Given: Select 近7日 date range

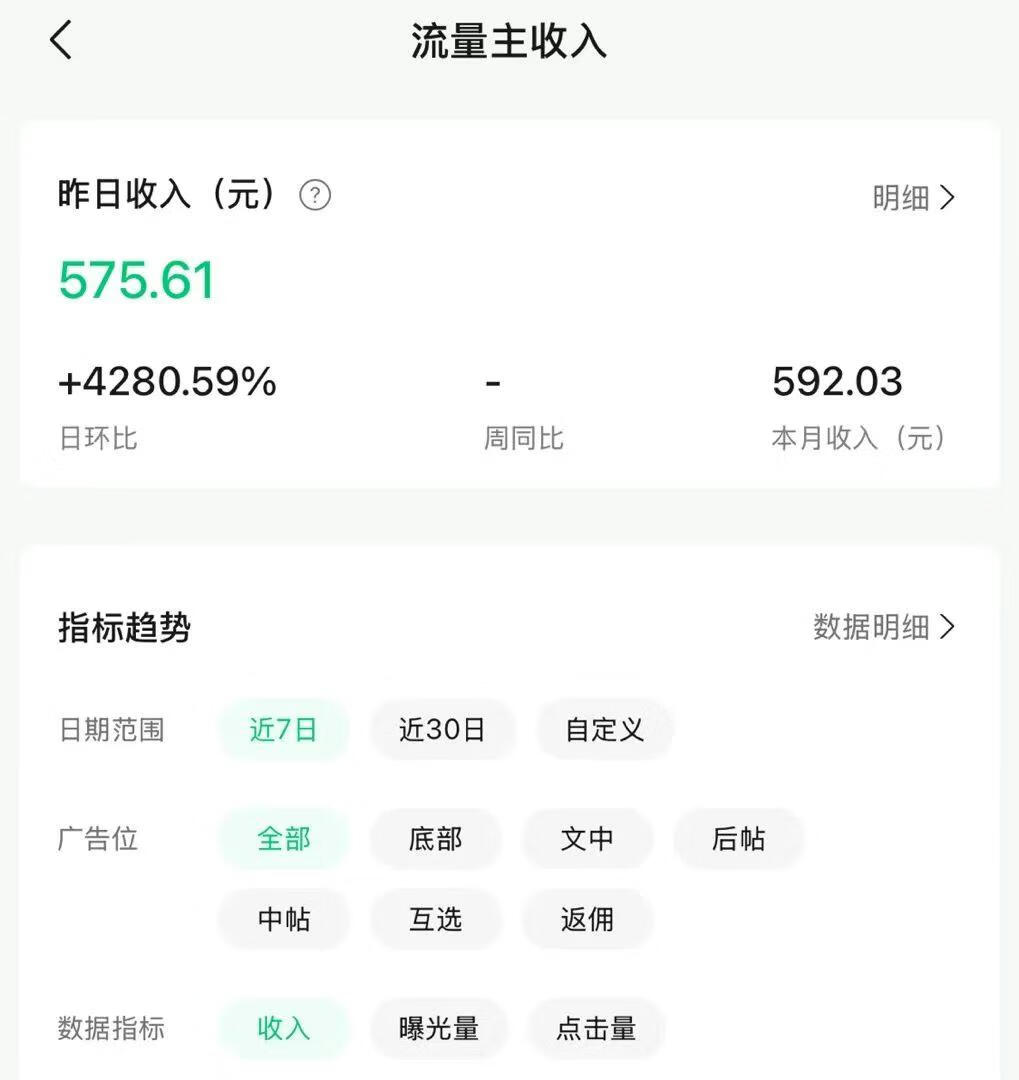Looking at the screenshot, I should pyautogui.click(x=283, y=730).
